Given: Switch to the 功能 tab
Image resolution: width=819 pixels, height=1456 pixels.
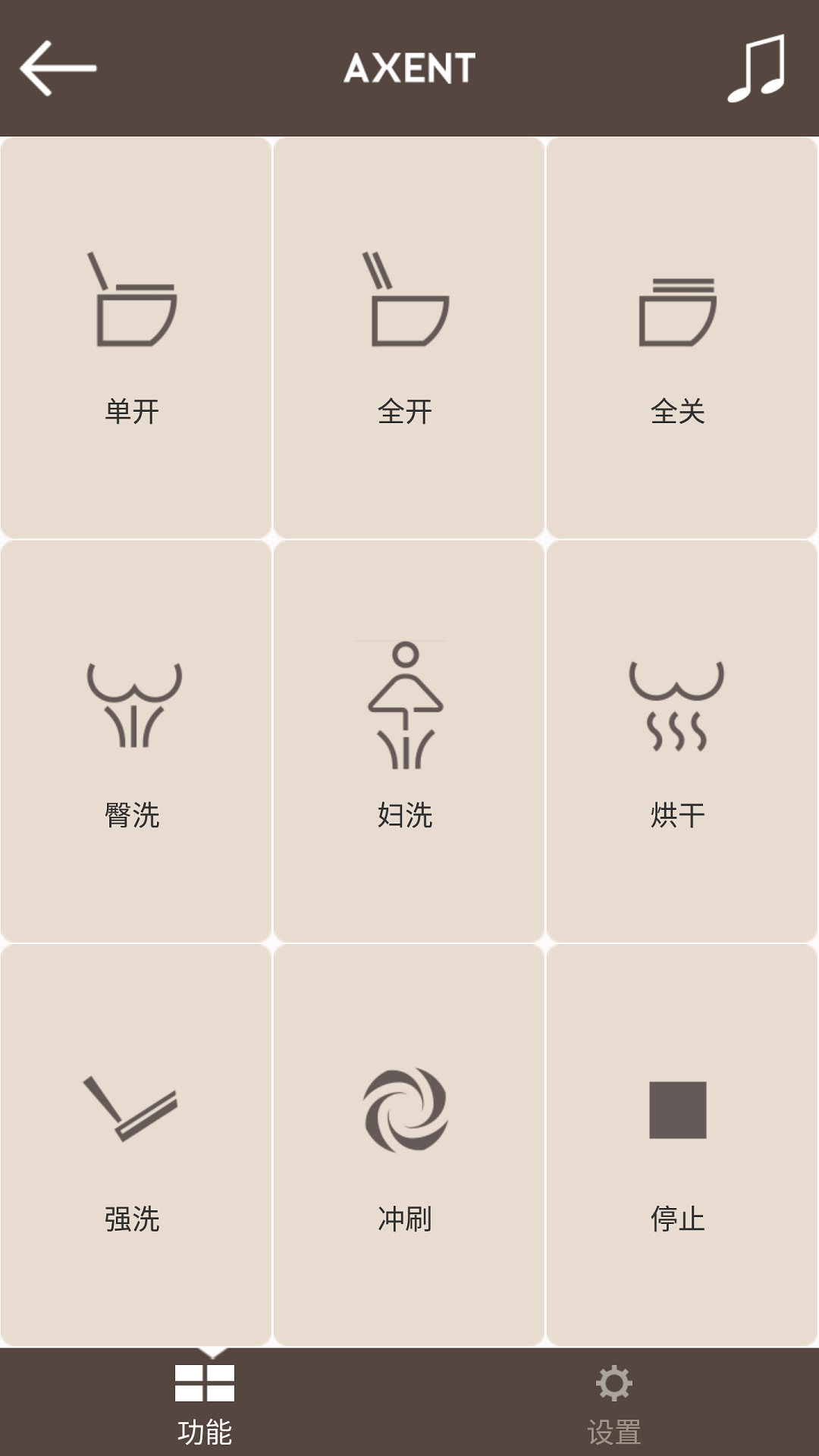Looking at the screenshot, I should tap(205, 1403).
